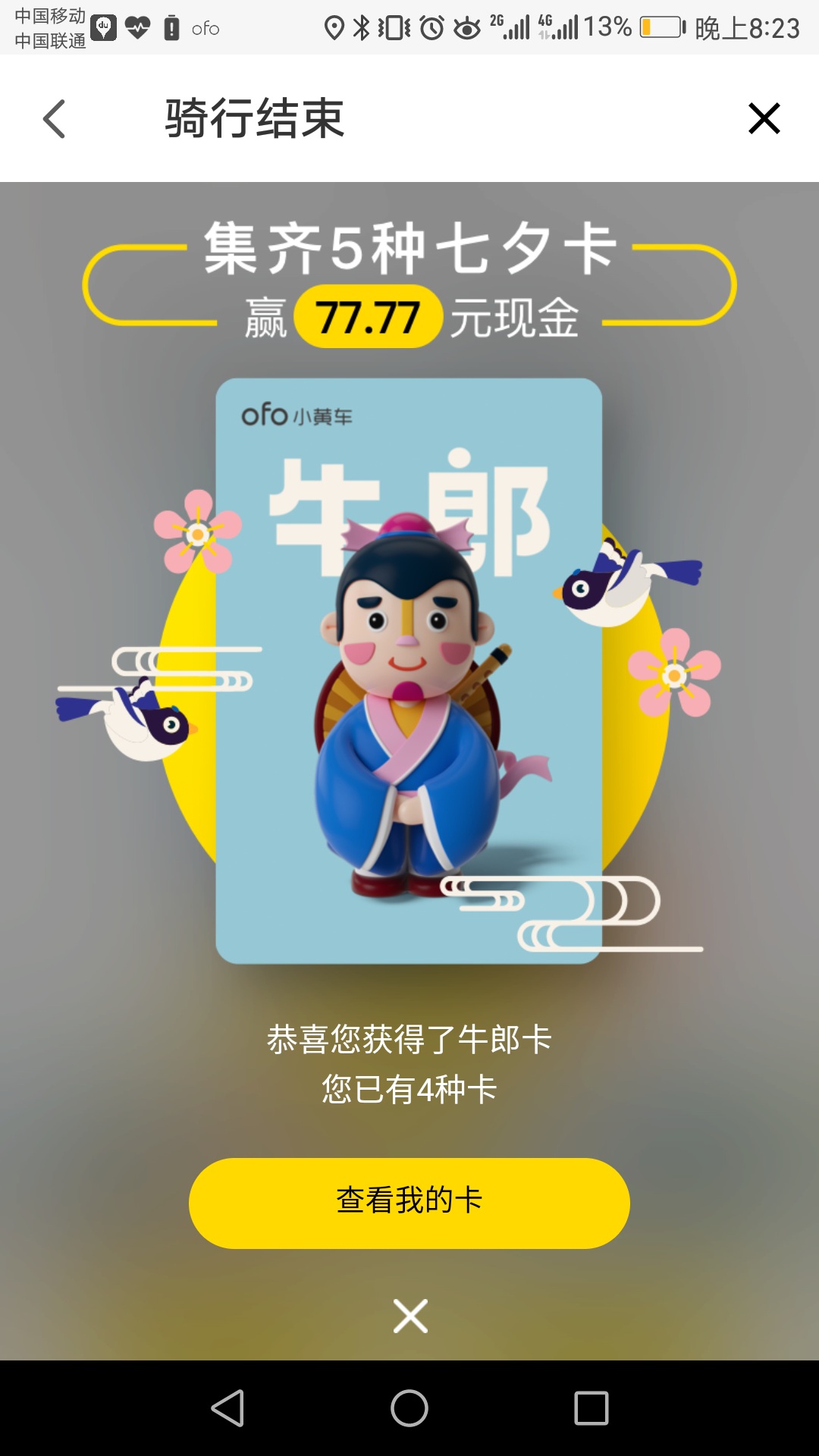Go back using the header arrow
The width and height of the screenshot is (819, 1456).
(x=55, y=119)
